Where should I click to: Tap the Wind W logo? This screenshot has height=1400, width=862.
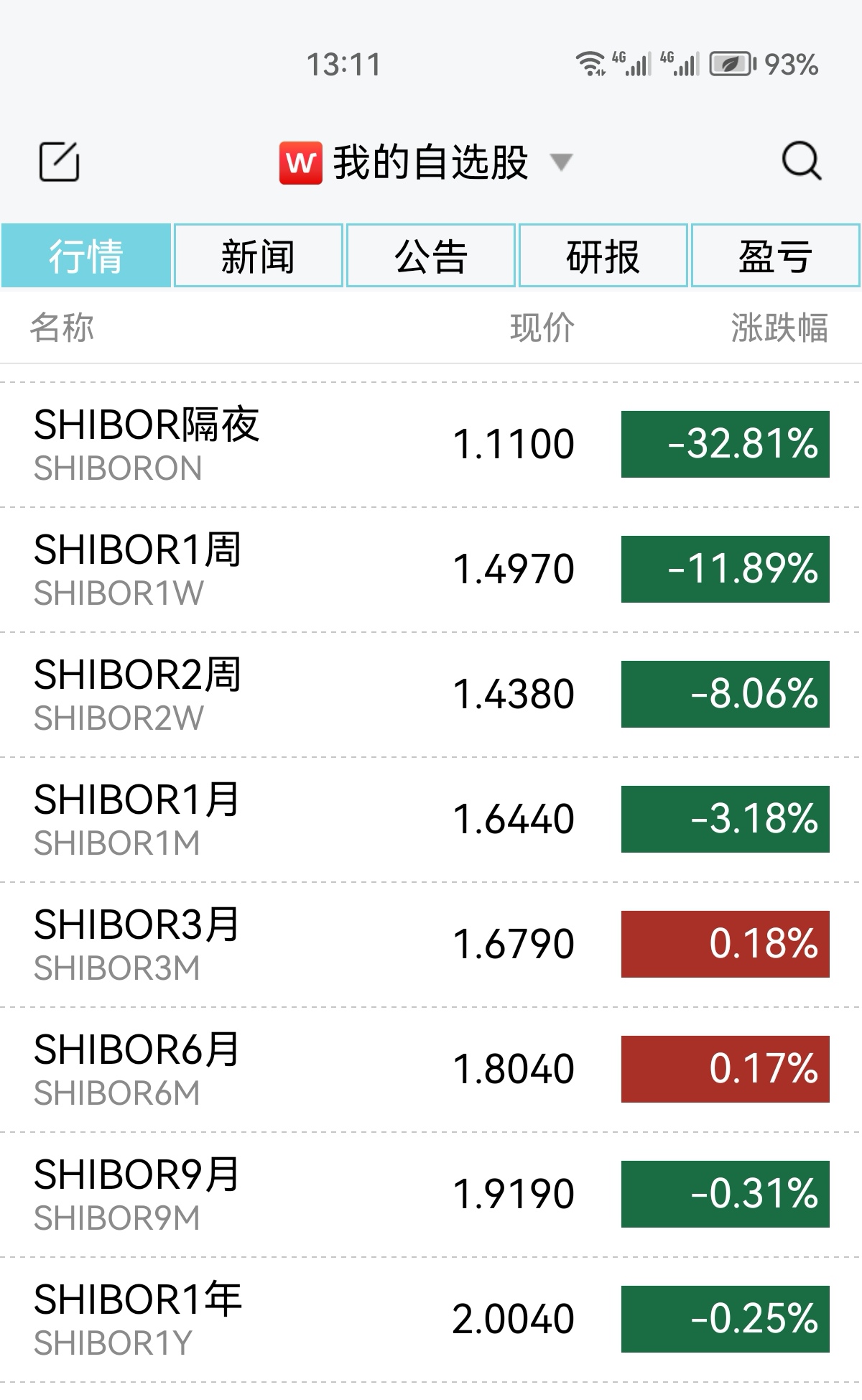pyautogui.click(x=302, y=162)
